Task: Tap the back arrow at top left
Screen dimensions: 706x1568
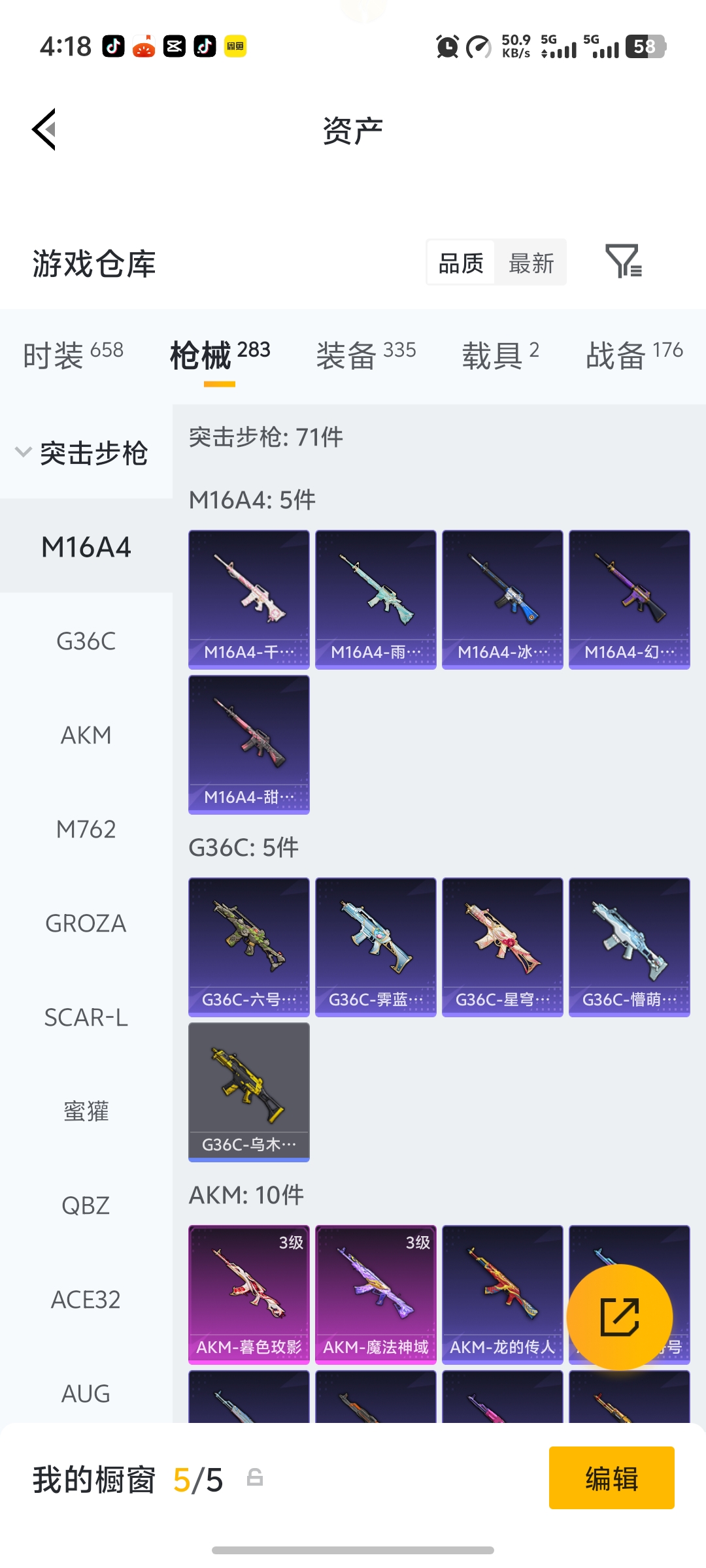Action: [44, 129]
